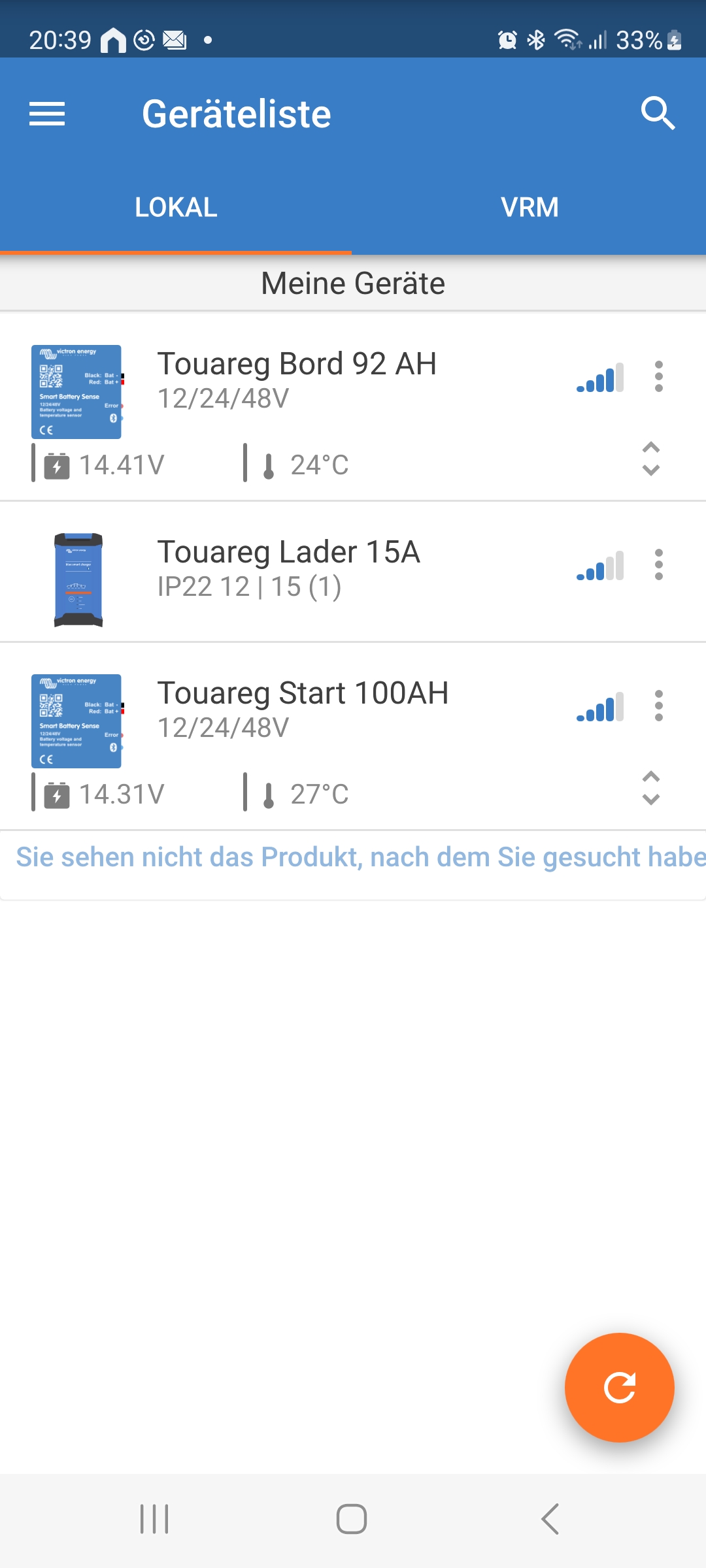This screenshot has width=706, height=1568.
Task: Switch to the VRM tab
Action: [x=529, y=208]
